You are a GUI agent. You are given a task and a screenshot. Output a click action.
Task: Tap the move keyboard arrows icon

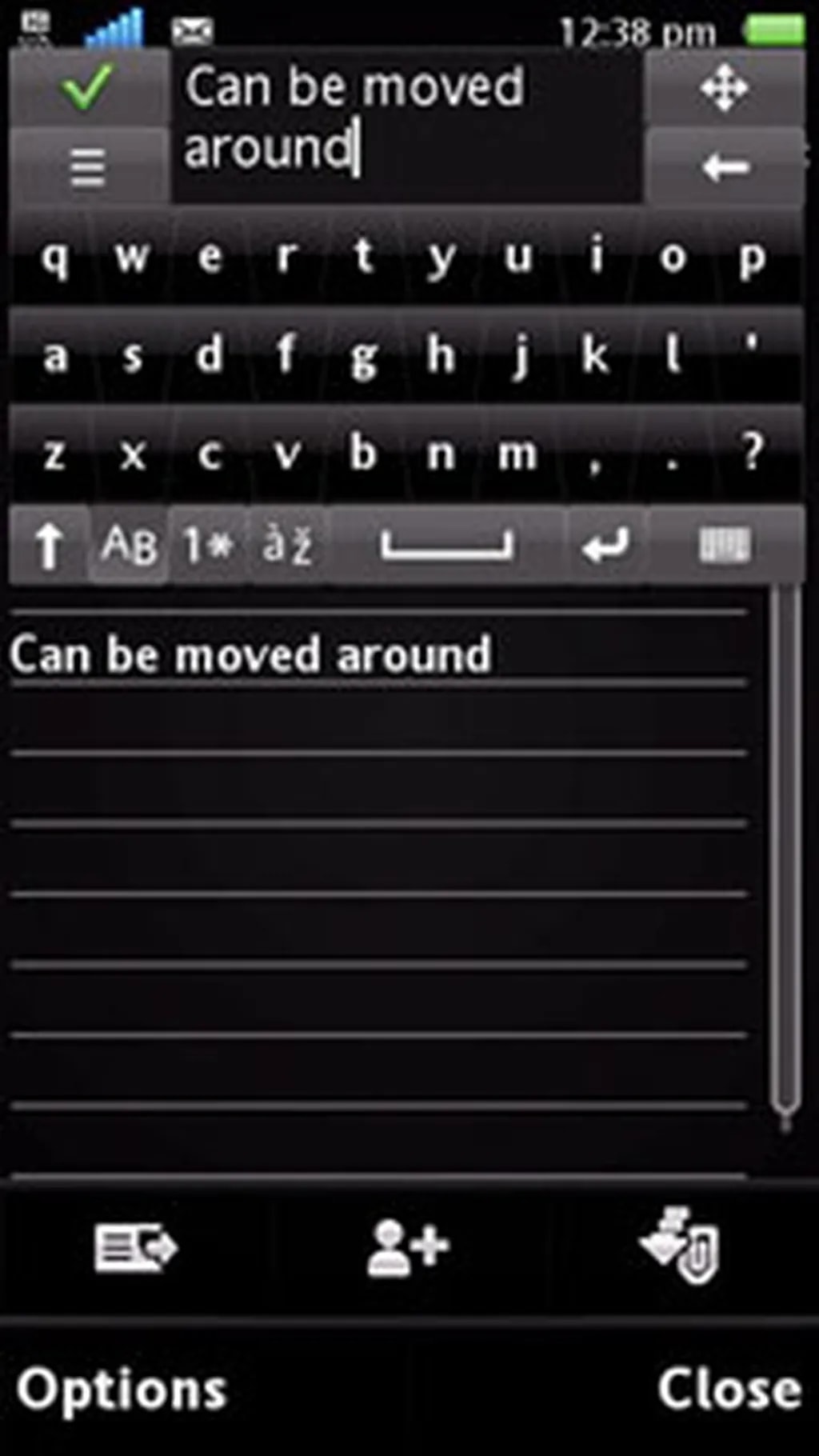tap(724, 86)
